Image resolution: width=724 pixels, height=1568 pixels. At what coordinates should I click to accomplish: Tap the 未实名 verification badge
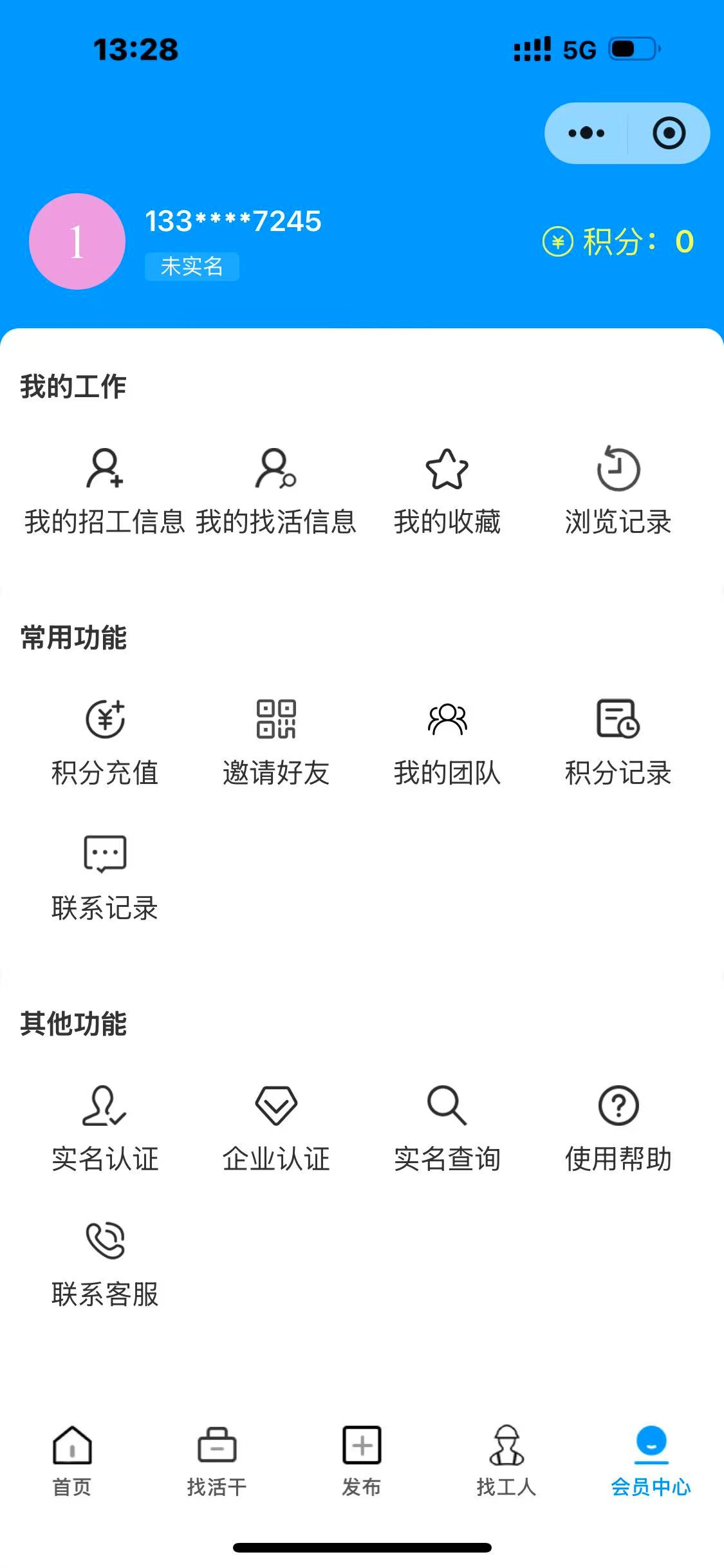pyautogui.click(x=192, y=266)
